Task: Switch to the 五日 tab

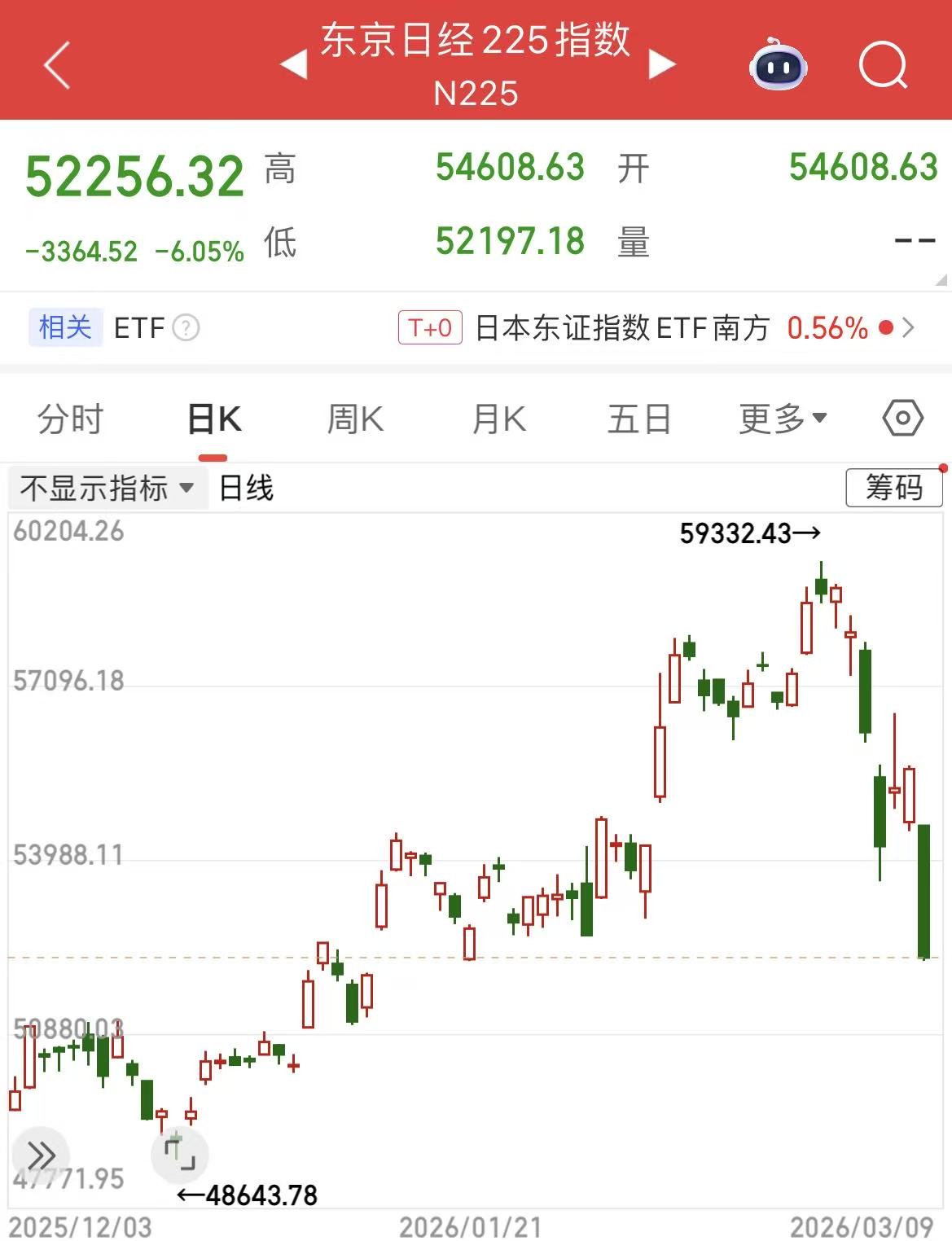Action: coord(639,419)
